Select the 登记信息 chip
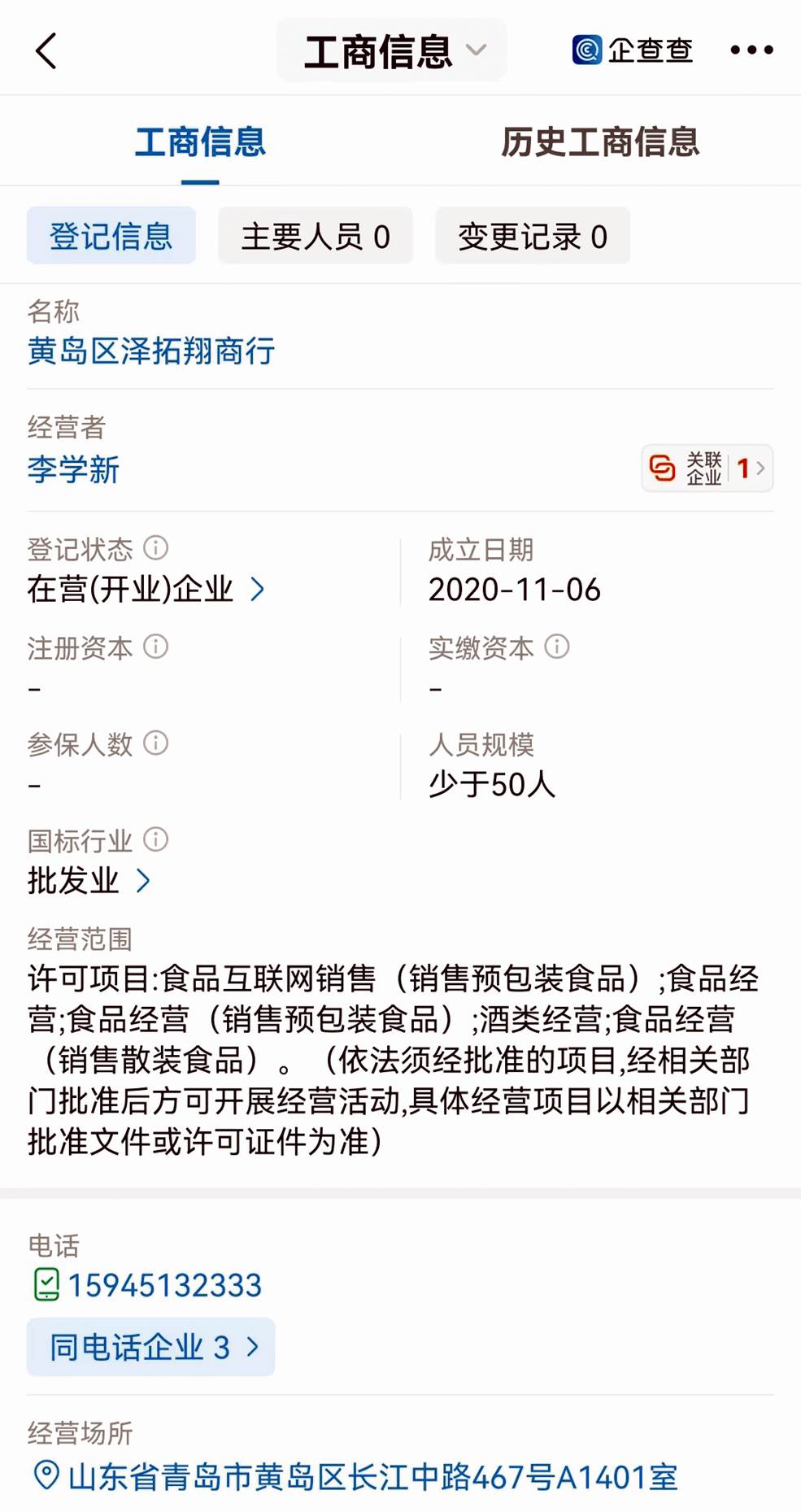This screenshot has height=1512, width=801. coord(111,236)
